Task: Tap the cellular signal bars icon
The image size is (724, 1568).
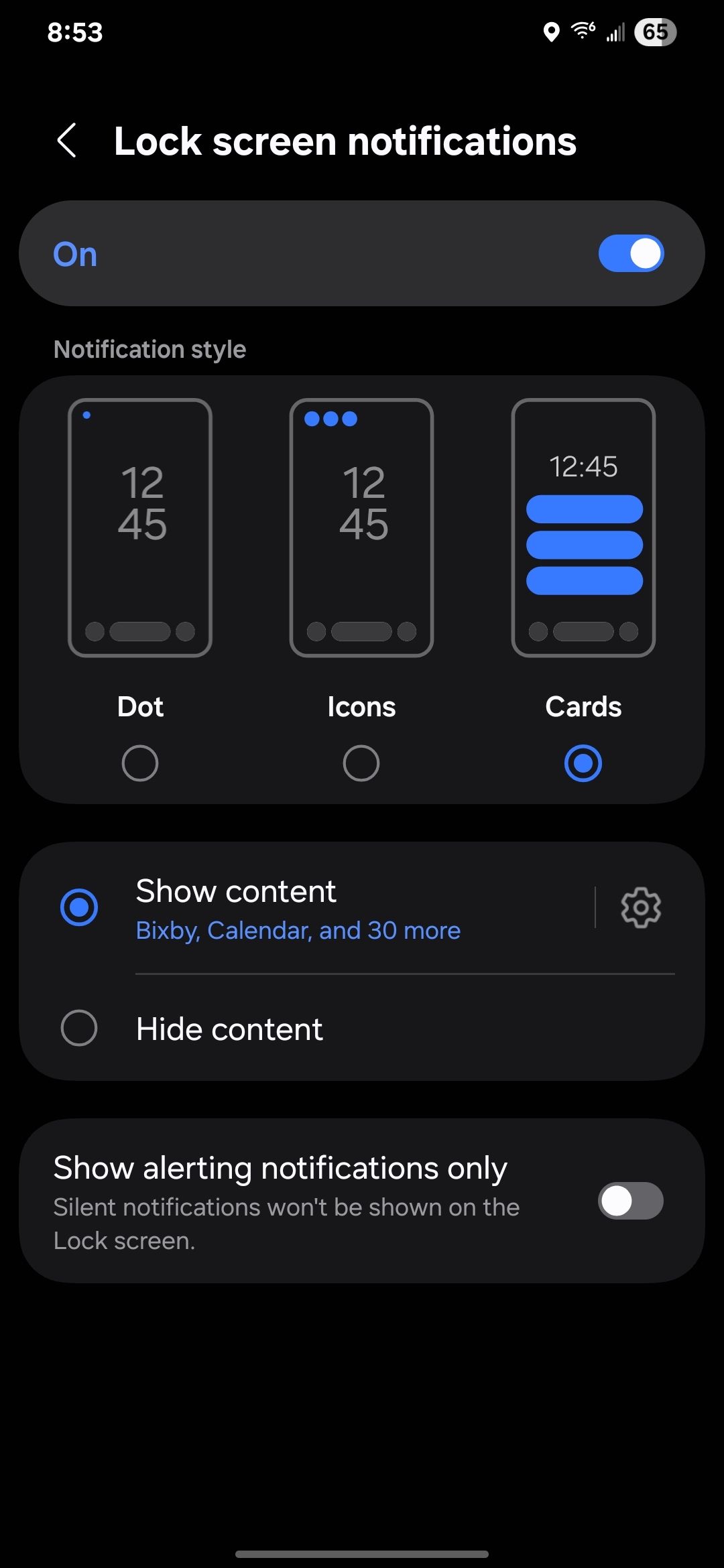Action: click(617, 32)
